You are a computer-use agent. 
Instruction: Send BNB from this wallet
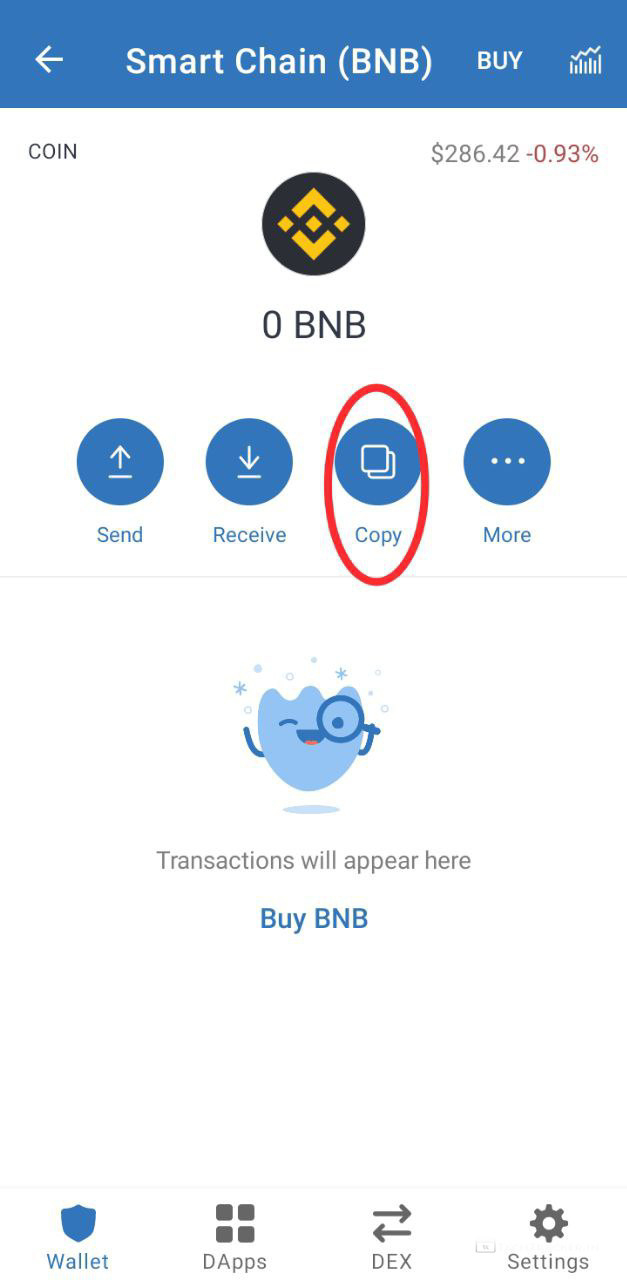(120, 462)
